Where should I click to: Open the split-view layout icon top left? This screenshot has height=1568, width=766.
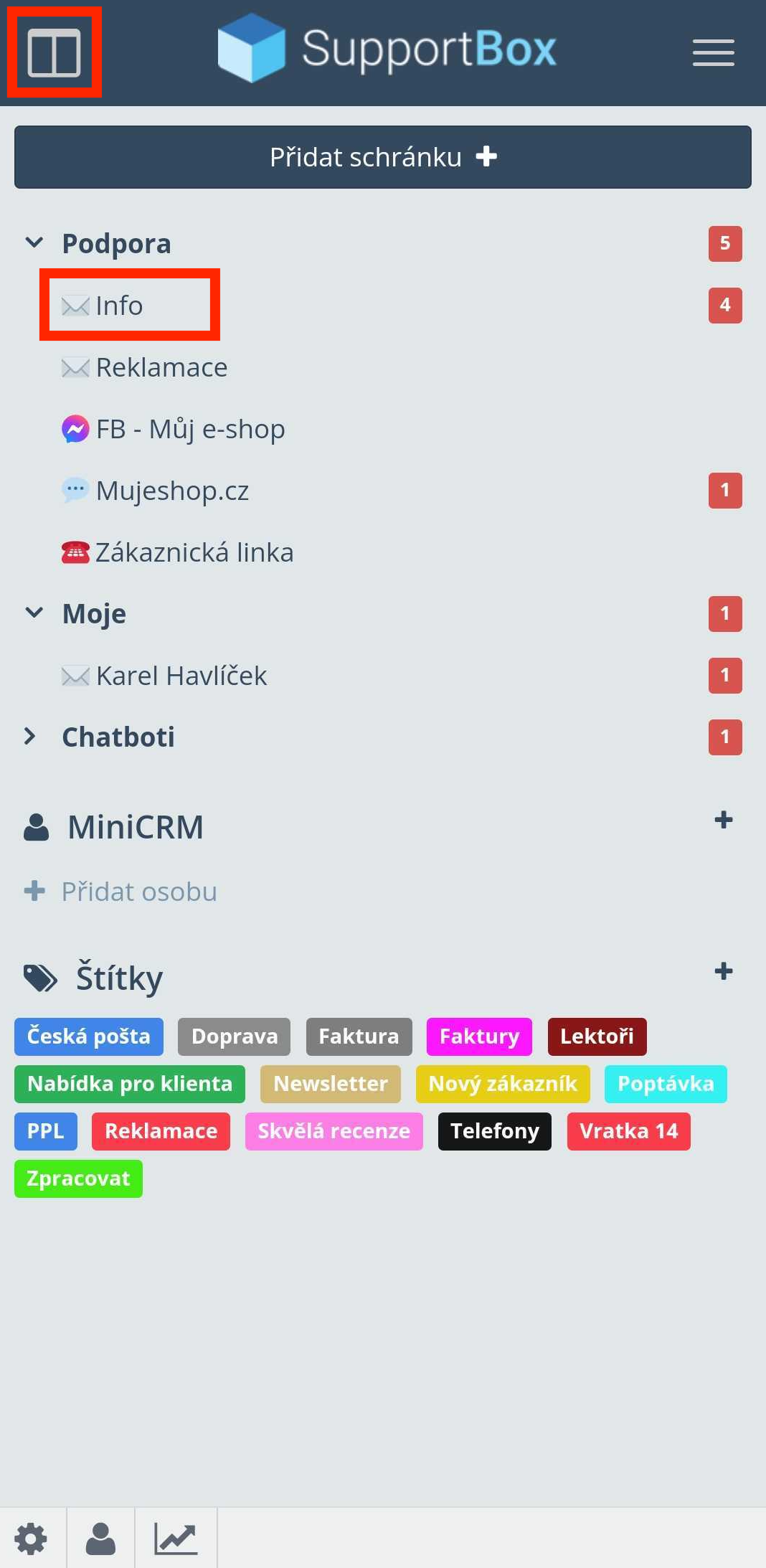tap(54, 52)
